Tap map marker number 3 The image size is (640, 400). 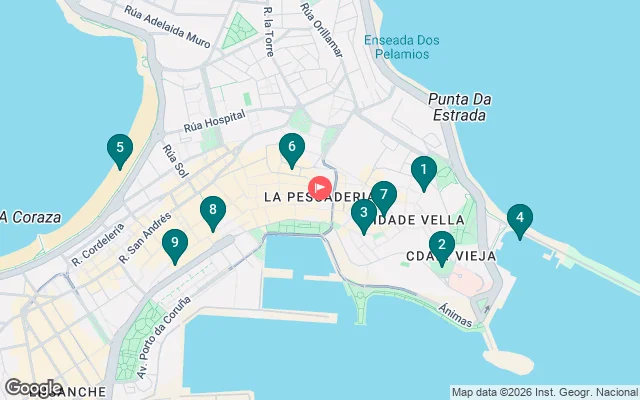[x=363, y=212]
